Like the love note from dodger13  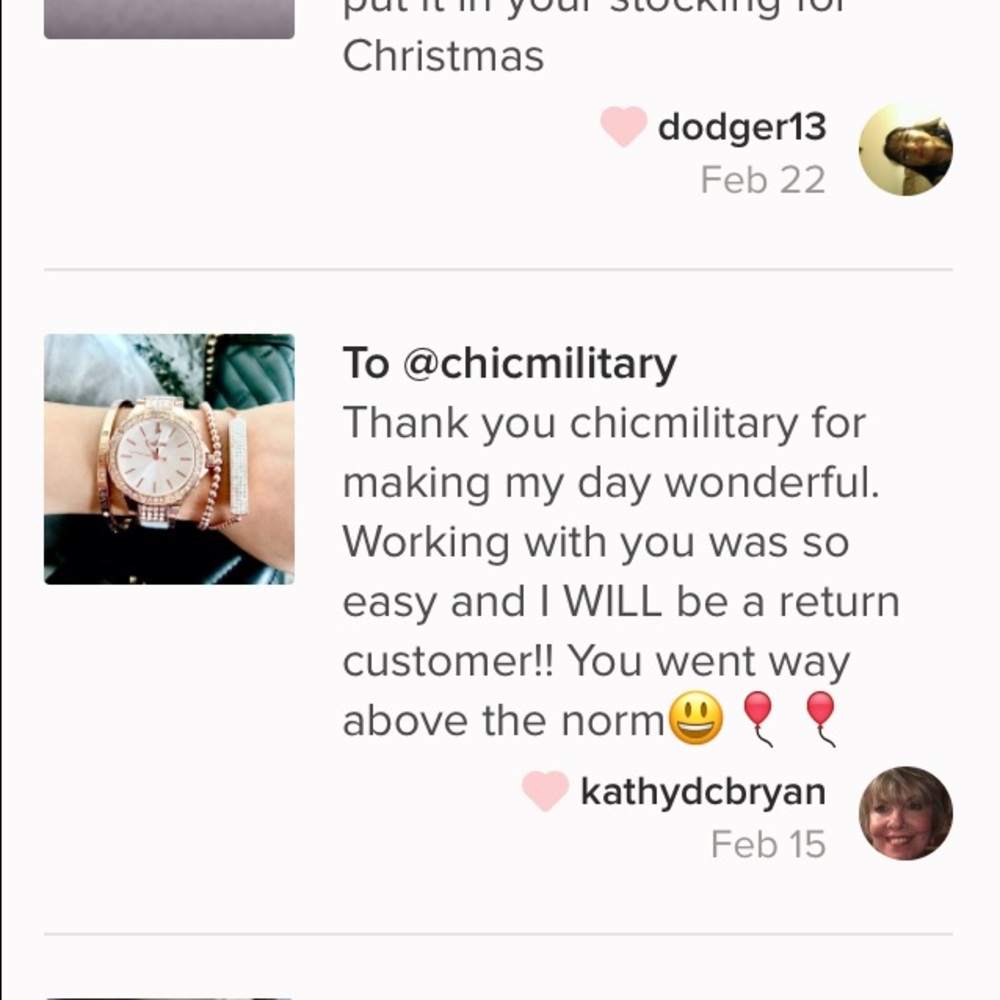click(x=624, y=127)
